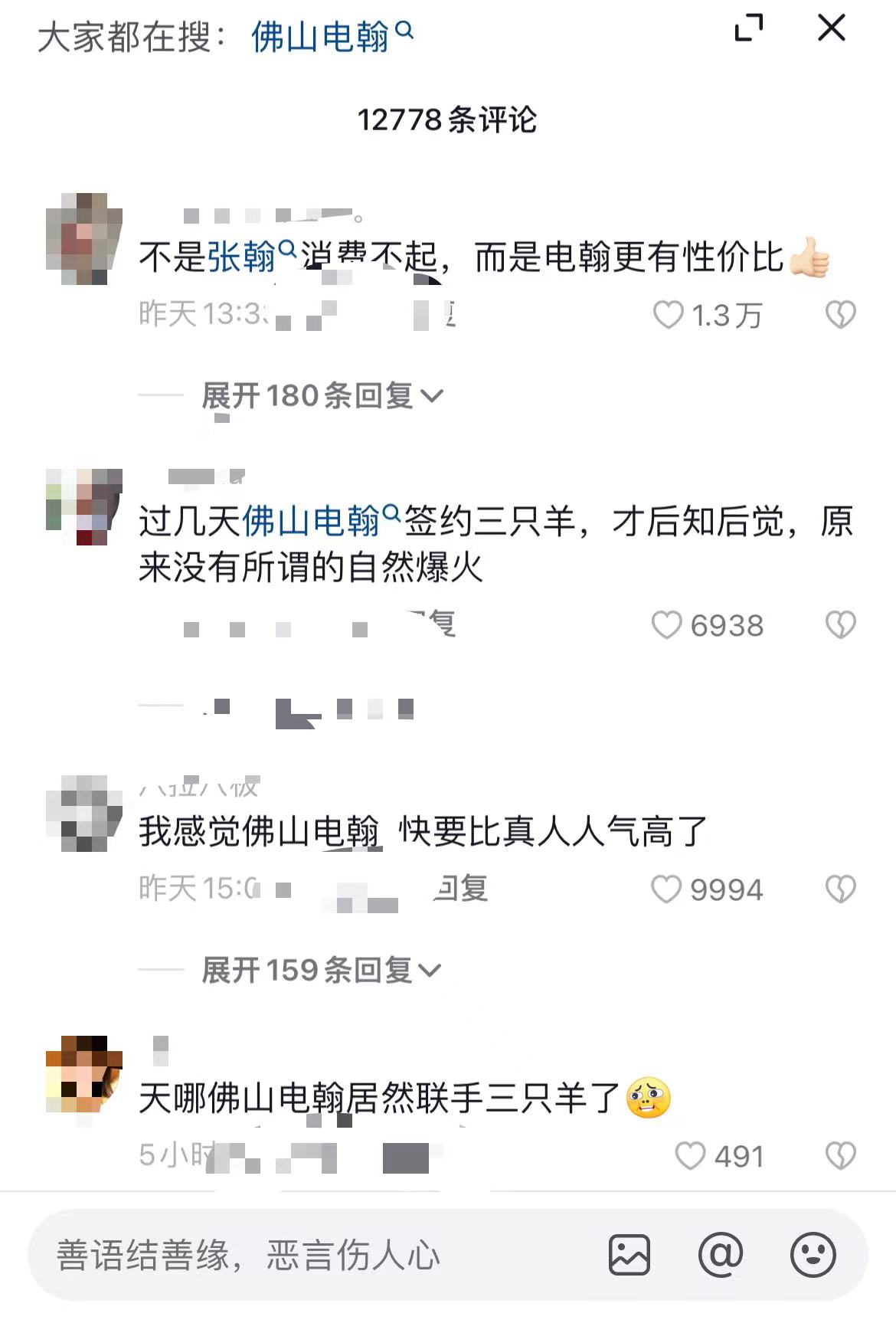Screen dimensions: 896x1333
Task: Focus the comment box 善语结善缘
Action: (x=306, y=1255)
